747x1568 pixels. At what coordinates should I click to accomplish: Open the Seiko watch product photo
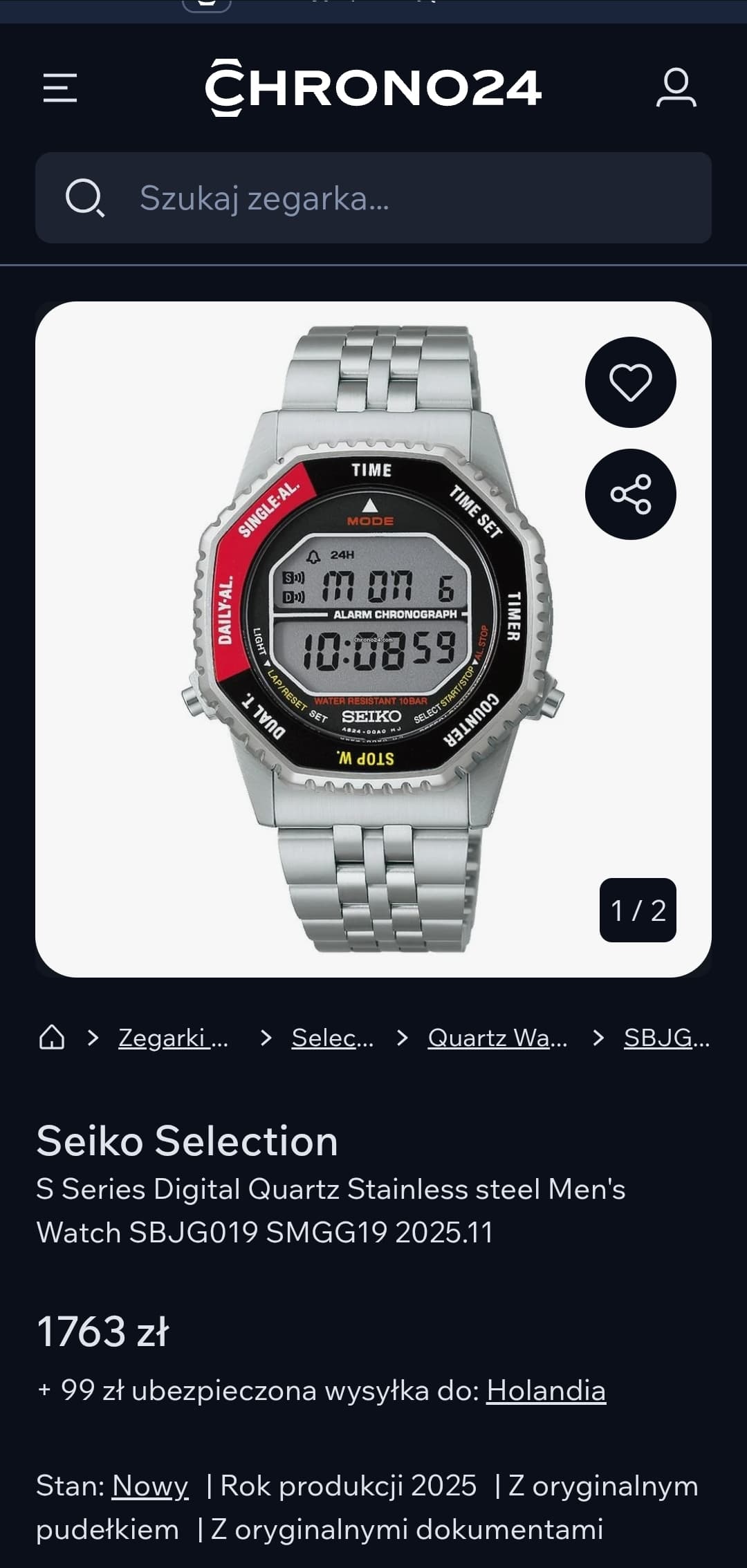372,639
